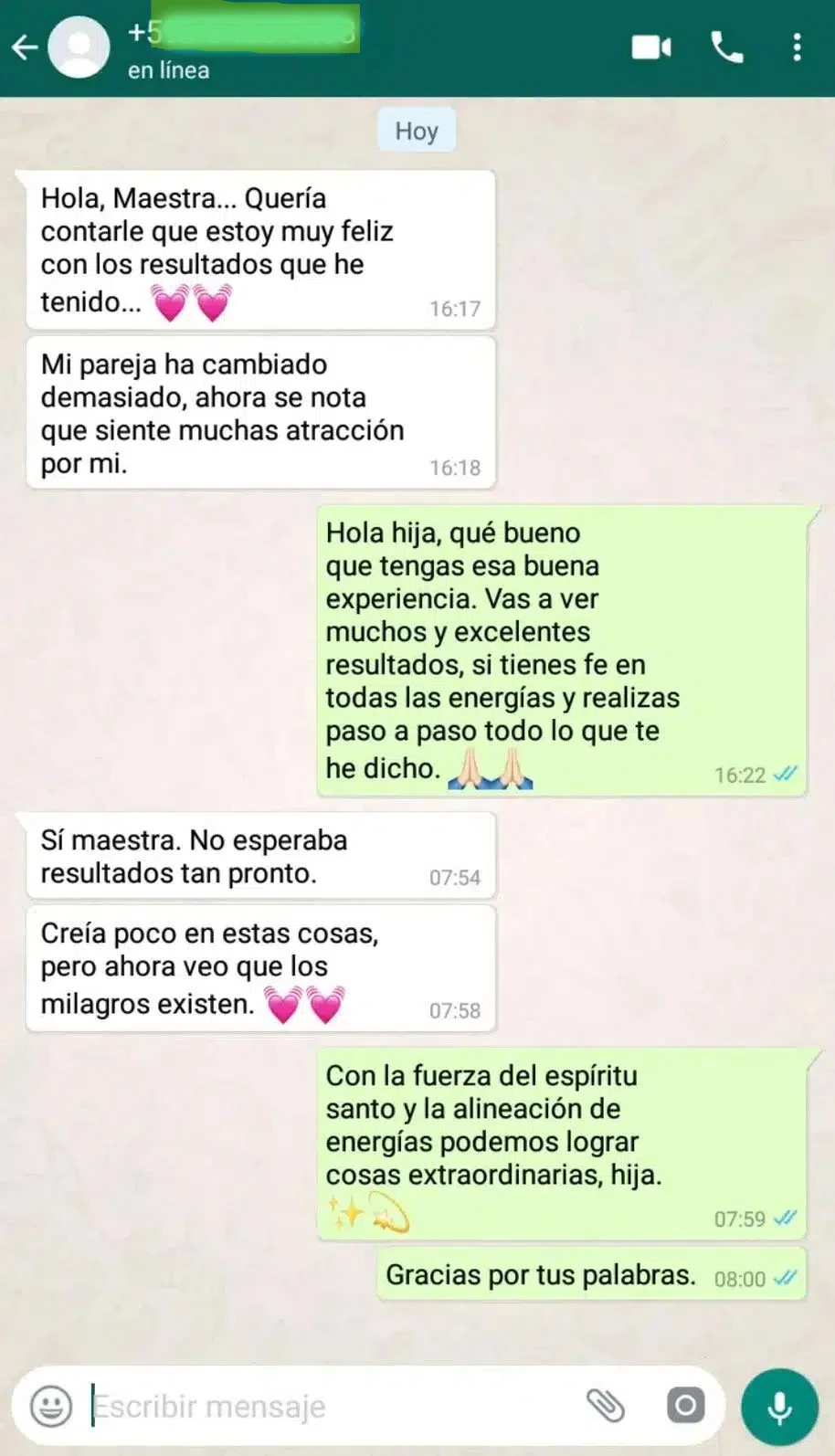Start a video call
Screen dimensions: 835x1456
click(x=650, y=46)
